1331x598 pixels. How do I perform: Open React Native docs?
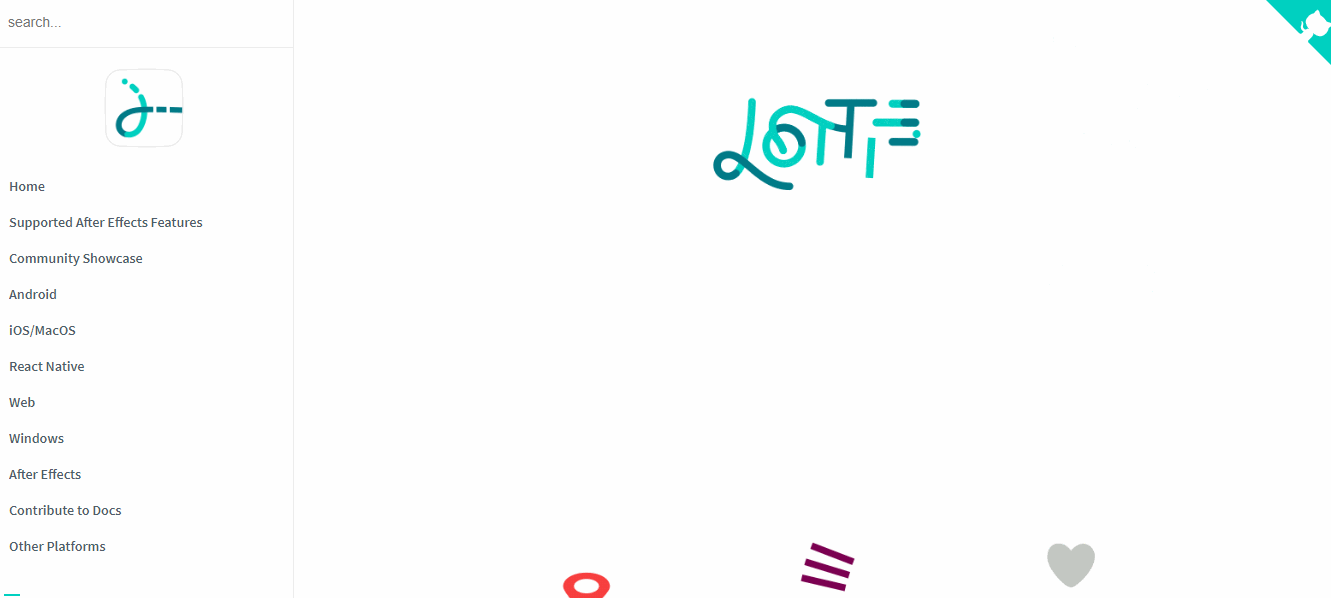coord(47,367)
